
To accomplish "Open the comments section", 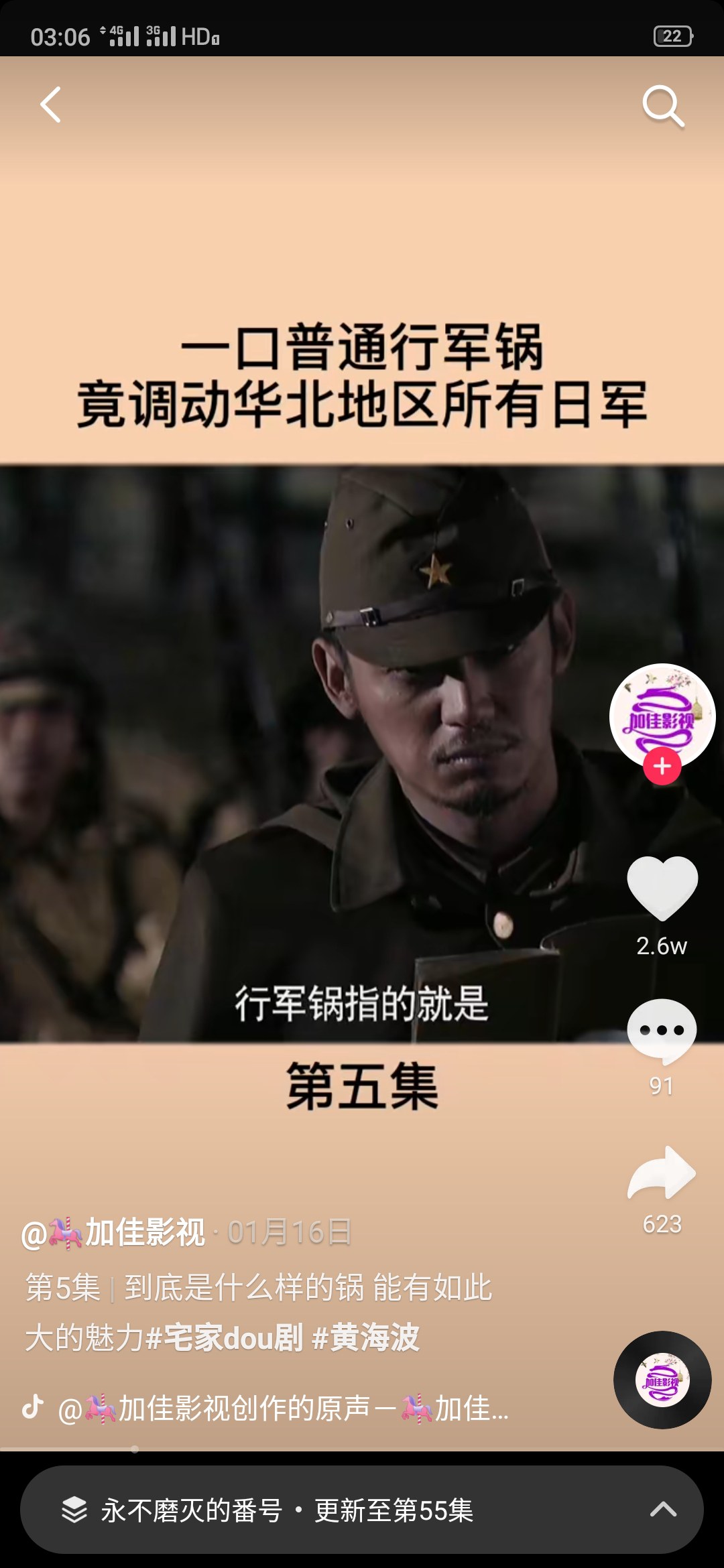I will click(x=662, y=1031).
